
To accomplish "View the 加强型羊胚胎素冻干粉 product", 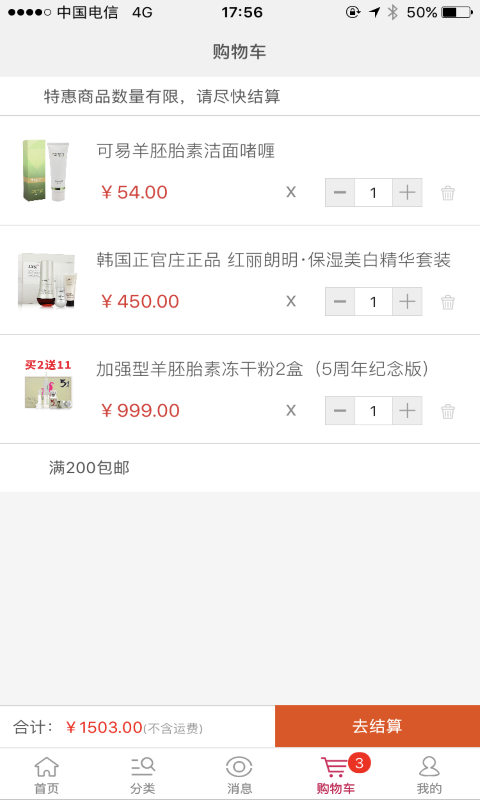I will [263, 369].
